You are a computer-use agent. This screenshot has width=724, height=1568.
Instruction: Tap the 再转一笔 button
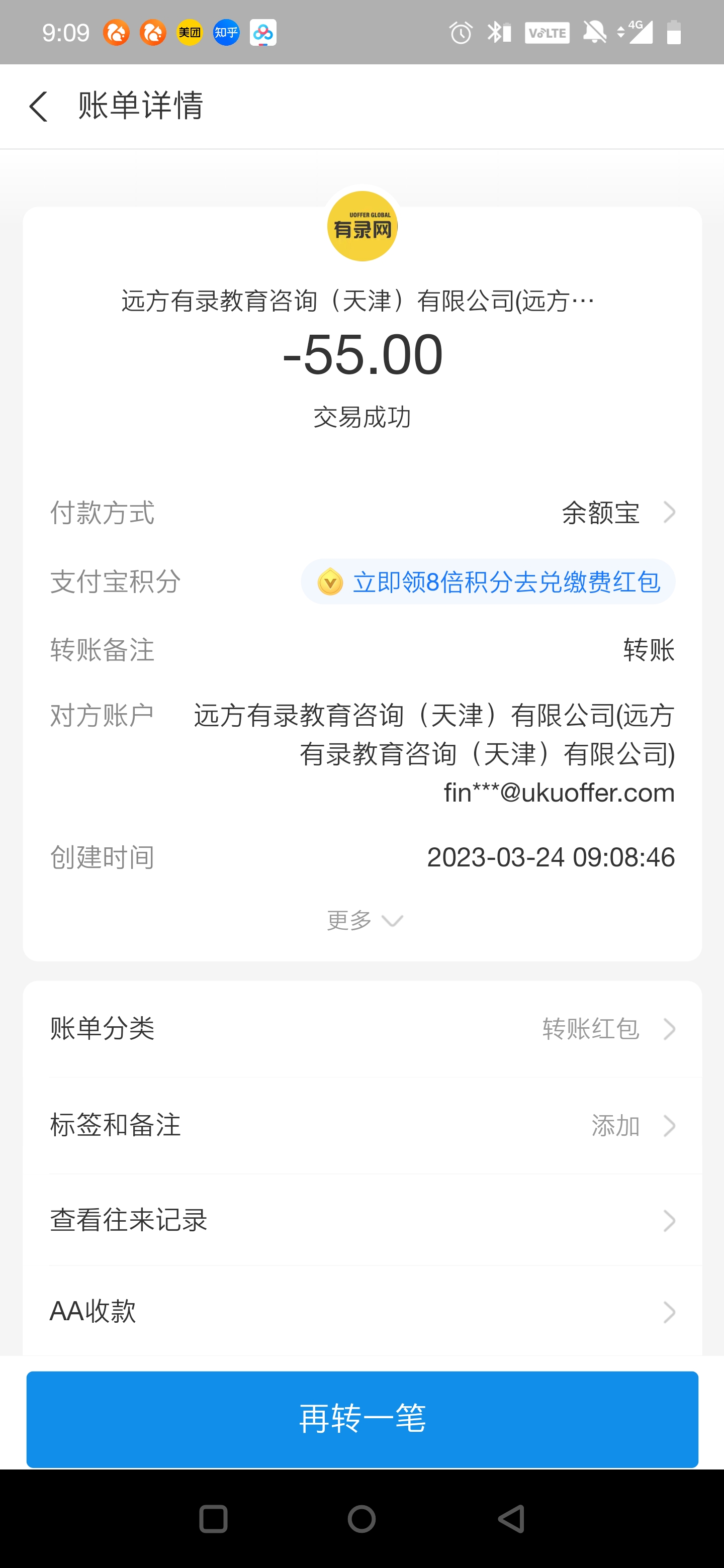[x=363, y=1419]
